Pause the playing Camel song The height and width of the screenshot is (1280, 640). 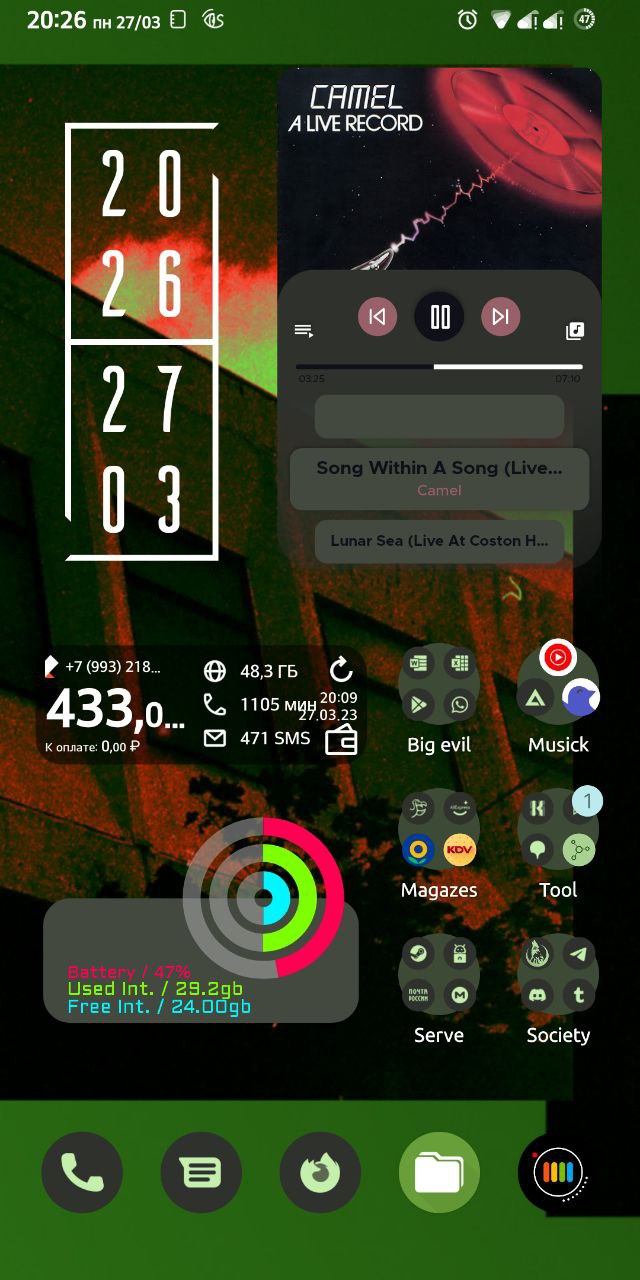tap(440, 317)
